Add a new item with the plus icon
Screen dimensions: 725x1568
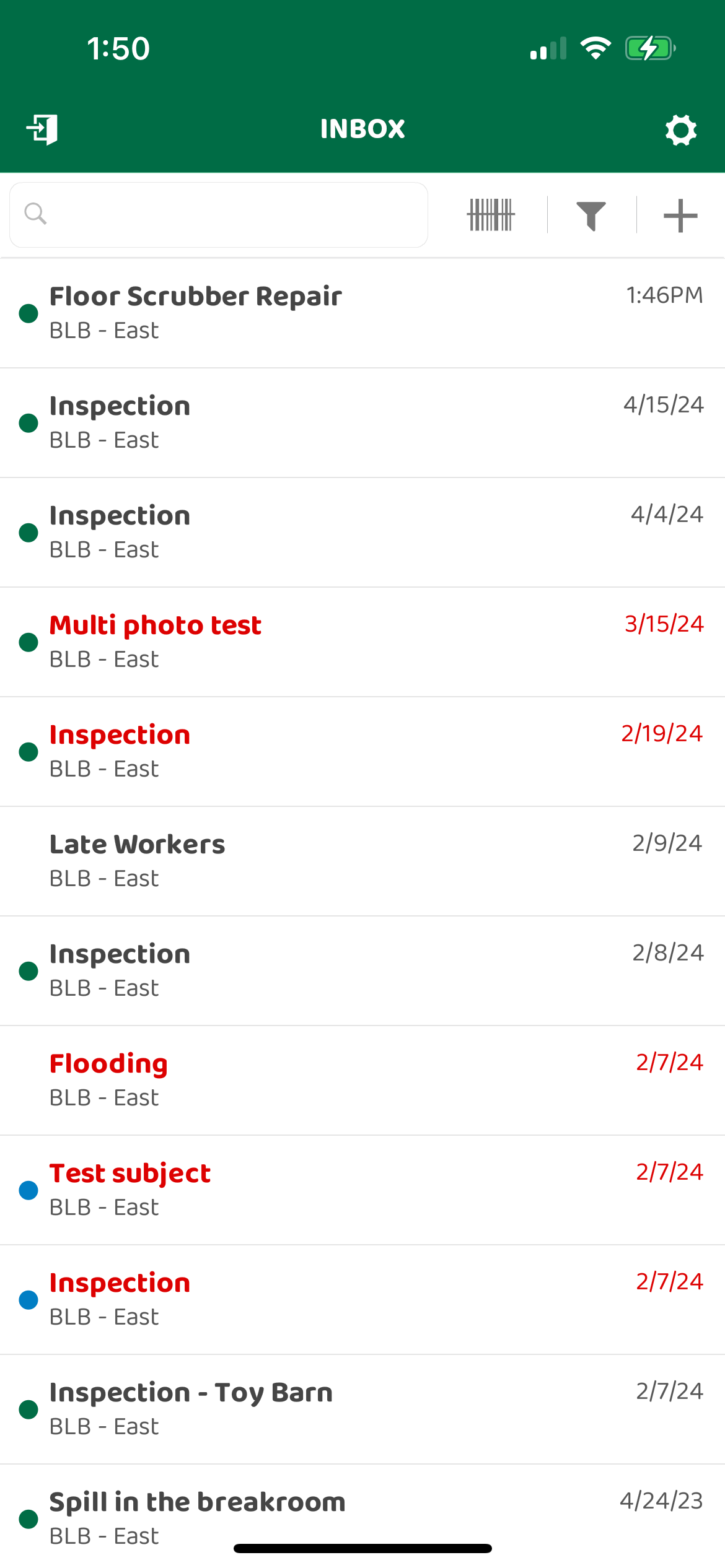click(x=680, y=216)
